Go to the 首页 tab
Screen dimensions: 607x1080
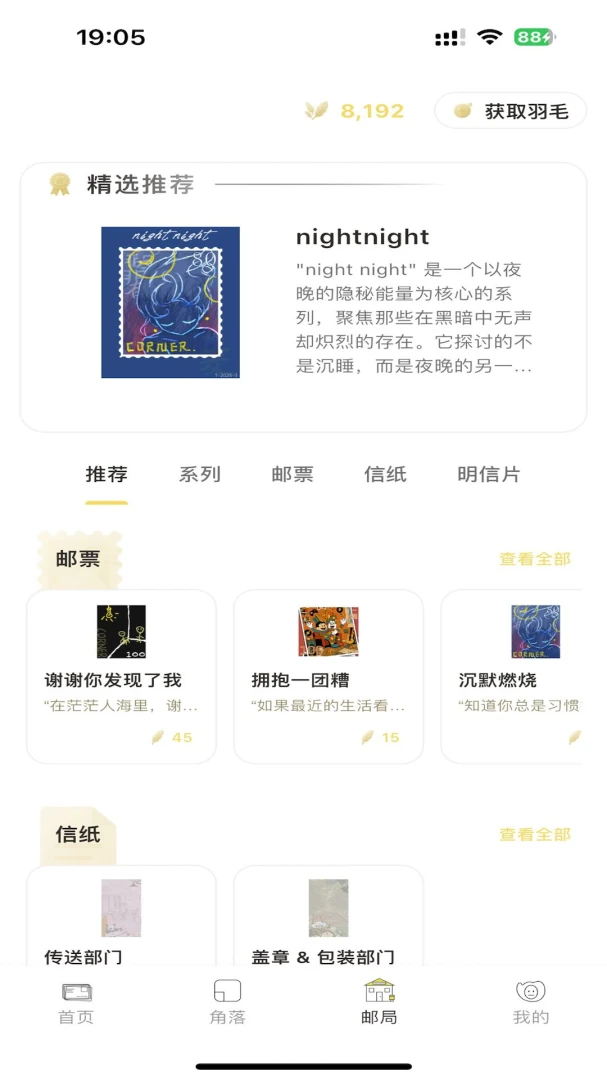click(x=76, y=1003)
